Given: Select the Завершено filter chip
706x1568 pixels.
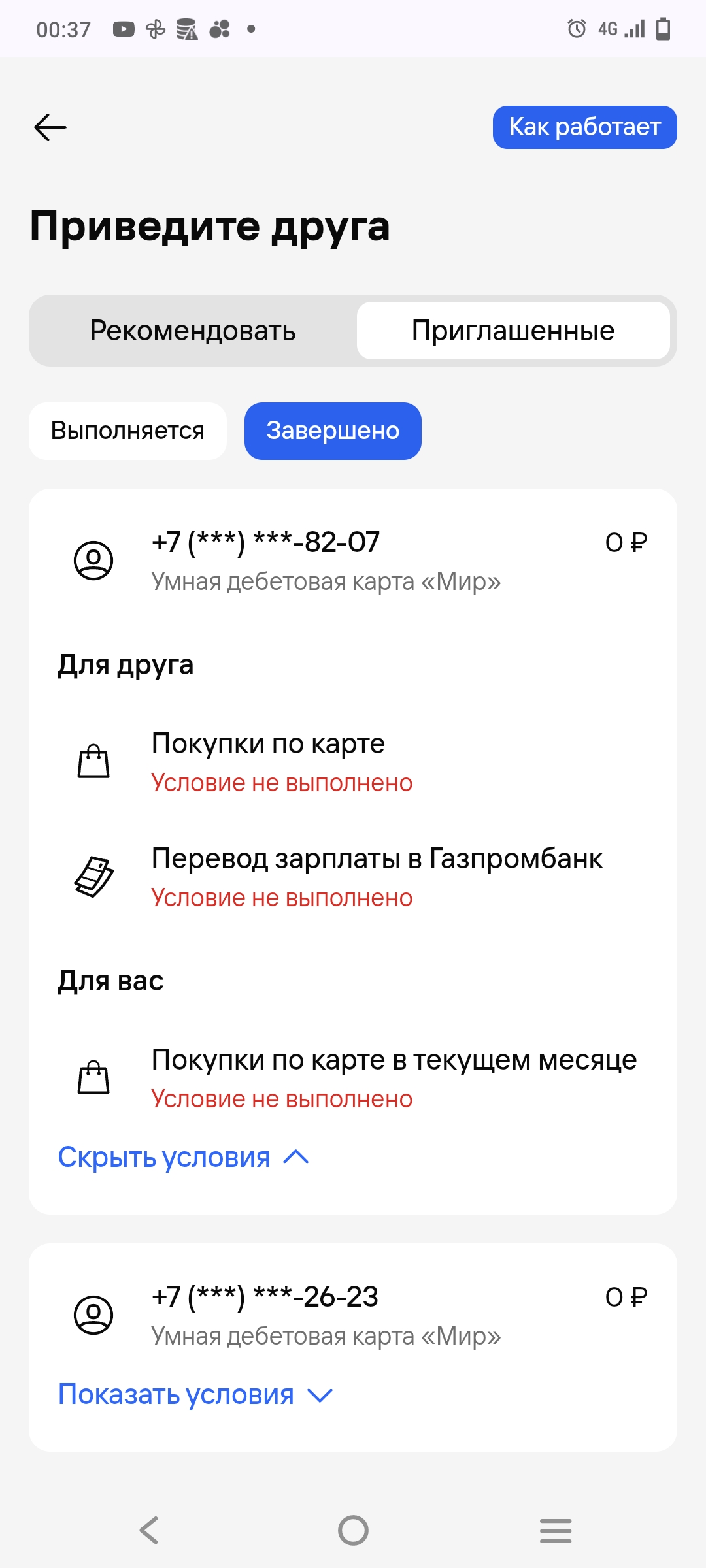Looking at the screenshot, I should pyautogui.click(x=333, y=431).
